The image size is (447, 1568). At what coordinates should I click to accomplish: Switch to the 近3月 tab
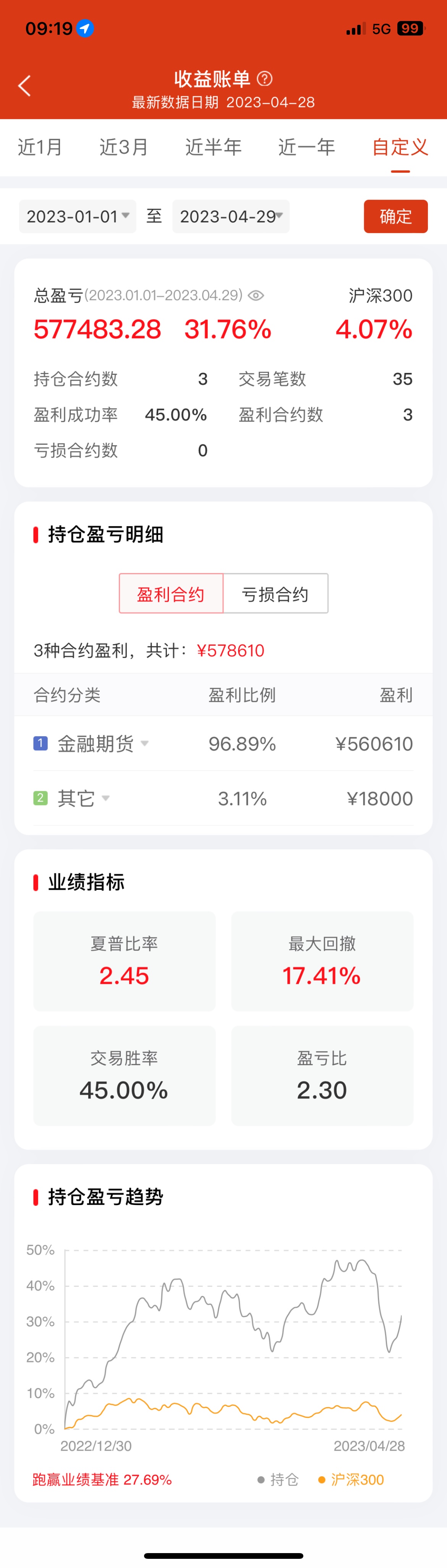click(124, 147)
